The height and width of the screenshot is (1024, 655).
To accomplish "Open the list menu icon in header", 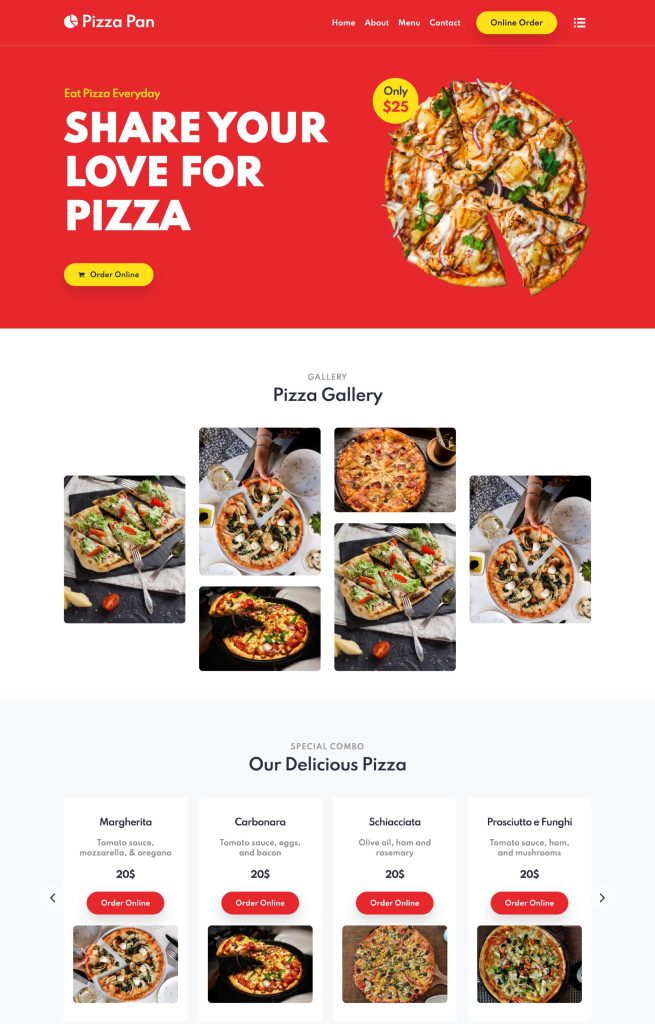I will click(x=580, y=22).
